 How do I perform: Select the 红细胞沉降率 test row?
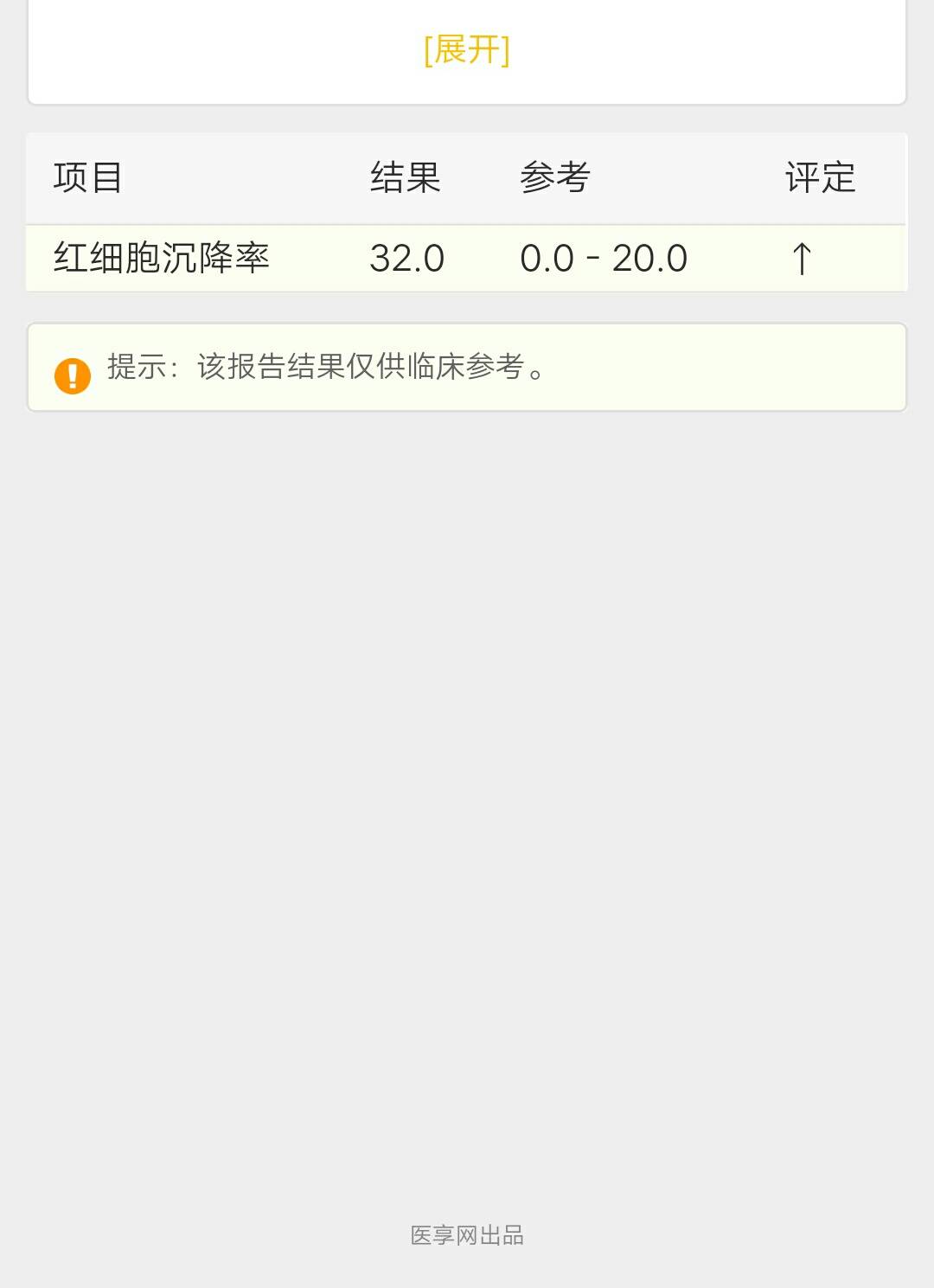[x=164, y=258]
